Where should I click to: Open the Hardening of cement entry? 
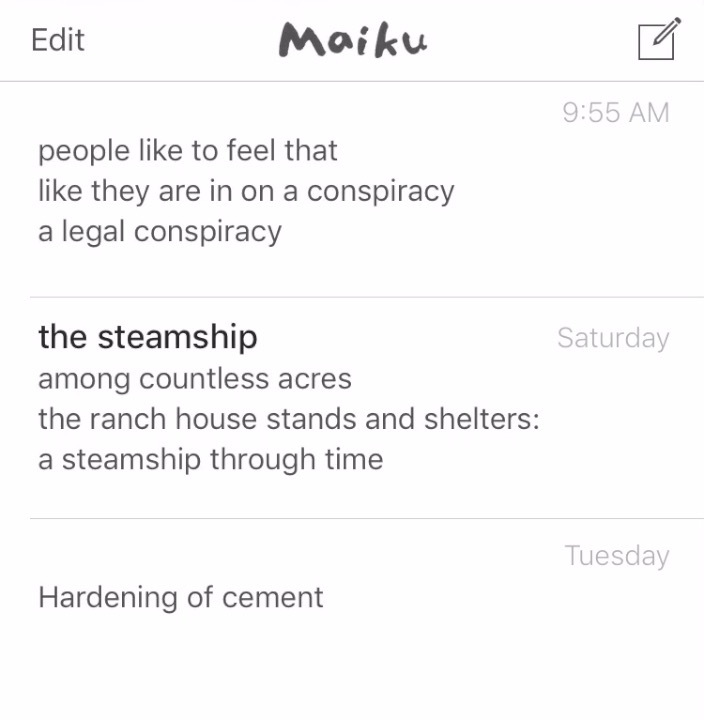tap(181, 597)
